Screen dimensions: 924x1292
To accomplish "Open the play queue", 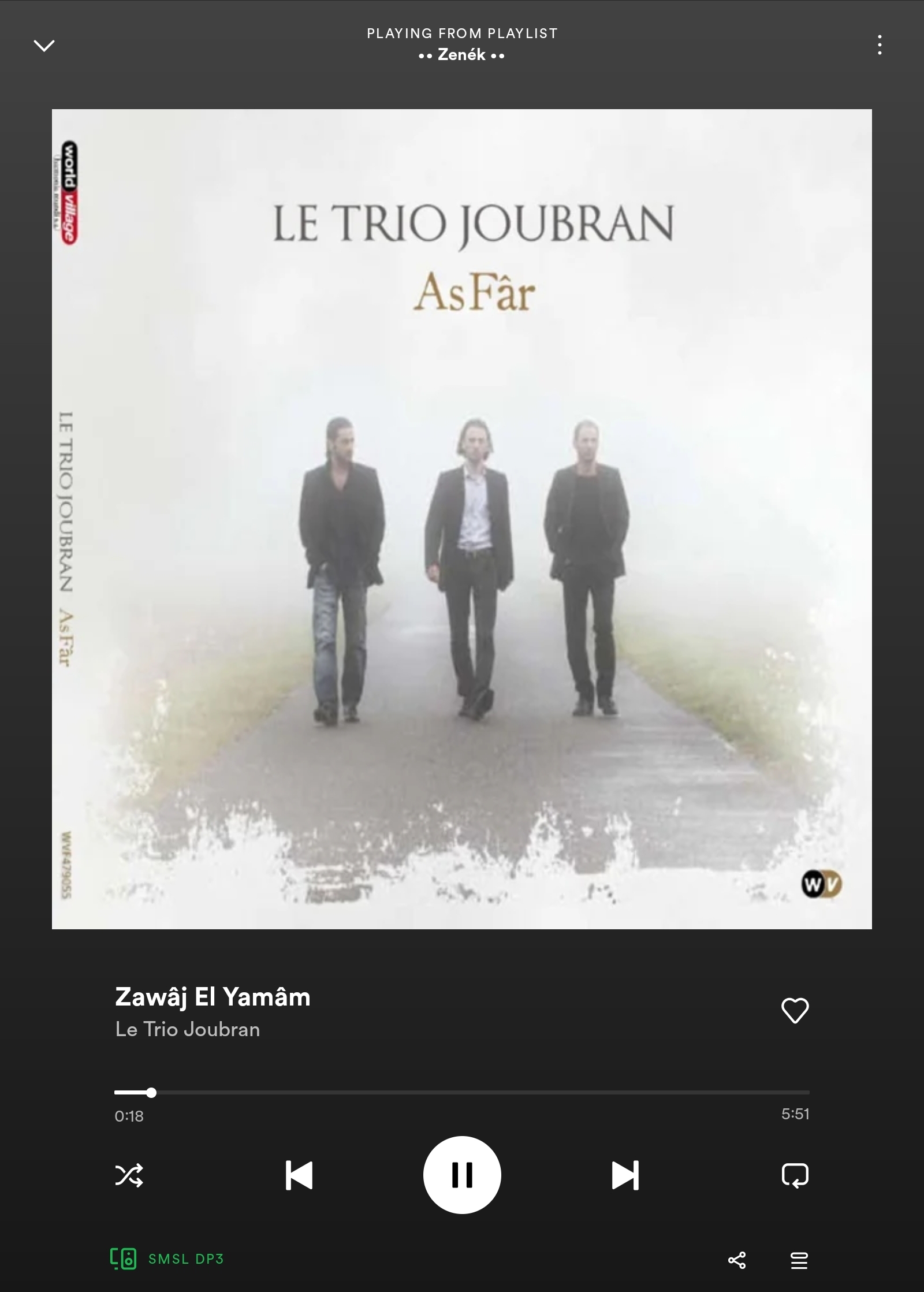I will point(799,1260).
